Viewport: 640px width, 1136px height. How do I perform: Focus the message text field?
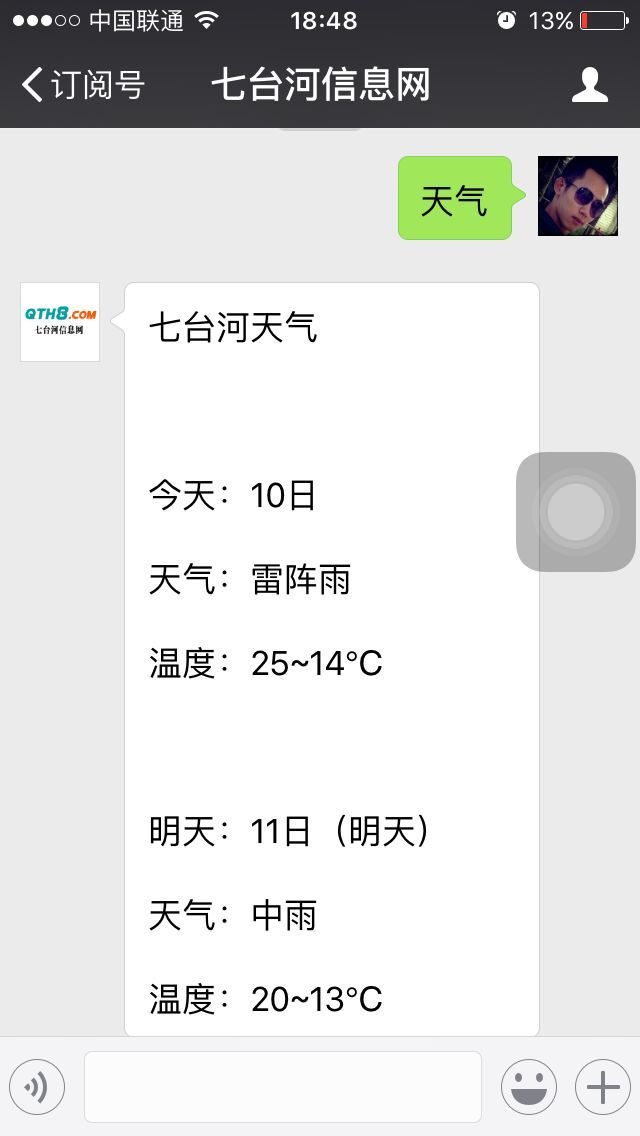pos(282,1086)
